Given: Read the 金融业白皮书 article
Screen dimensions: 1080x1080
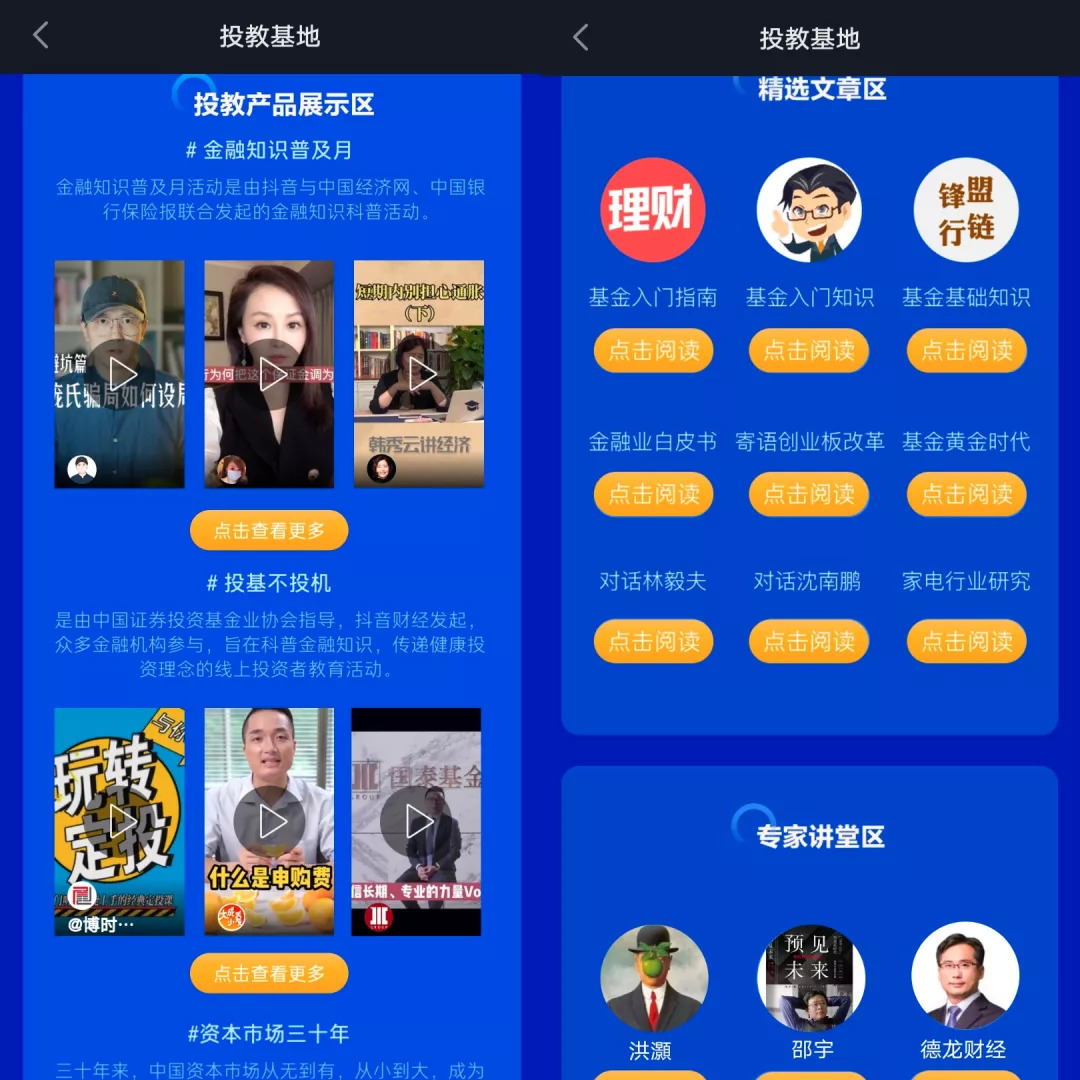Looking at the screenshot, I should [x=653, y=494].
